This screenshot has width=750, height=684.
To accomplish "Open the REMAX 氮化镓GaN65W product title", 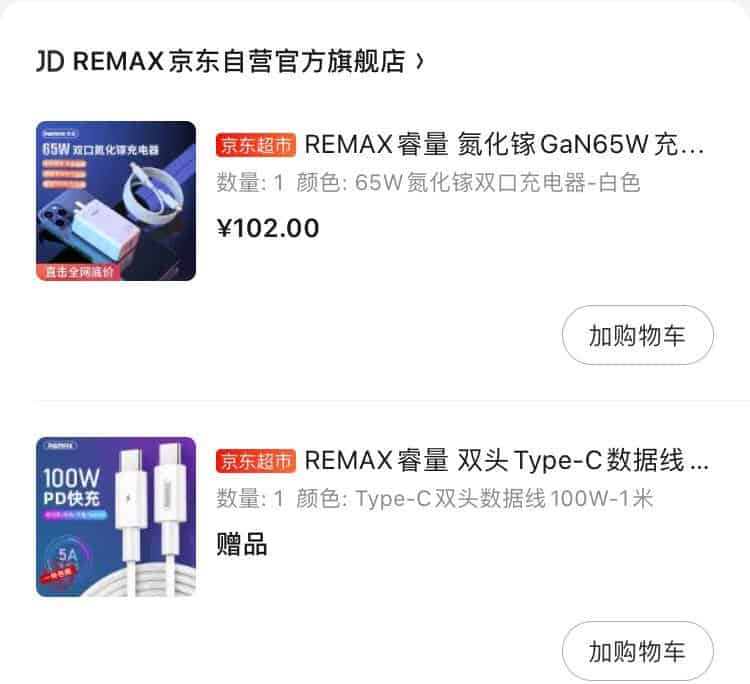I will (x=504, y=145).
